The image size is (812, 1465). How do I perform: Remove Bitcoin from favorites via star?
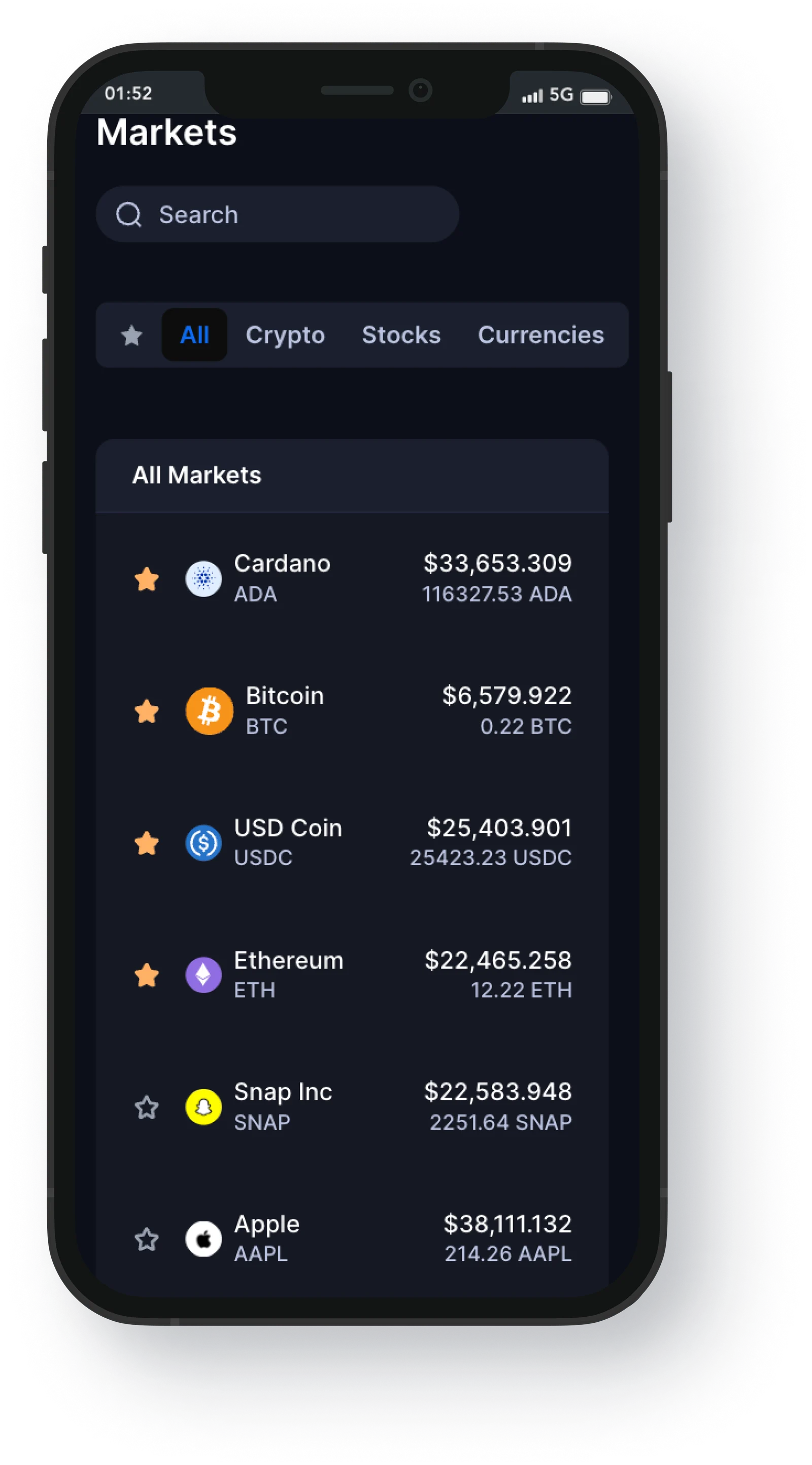click(147, 711)
